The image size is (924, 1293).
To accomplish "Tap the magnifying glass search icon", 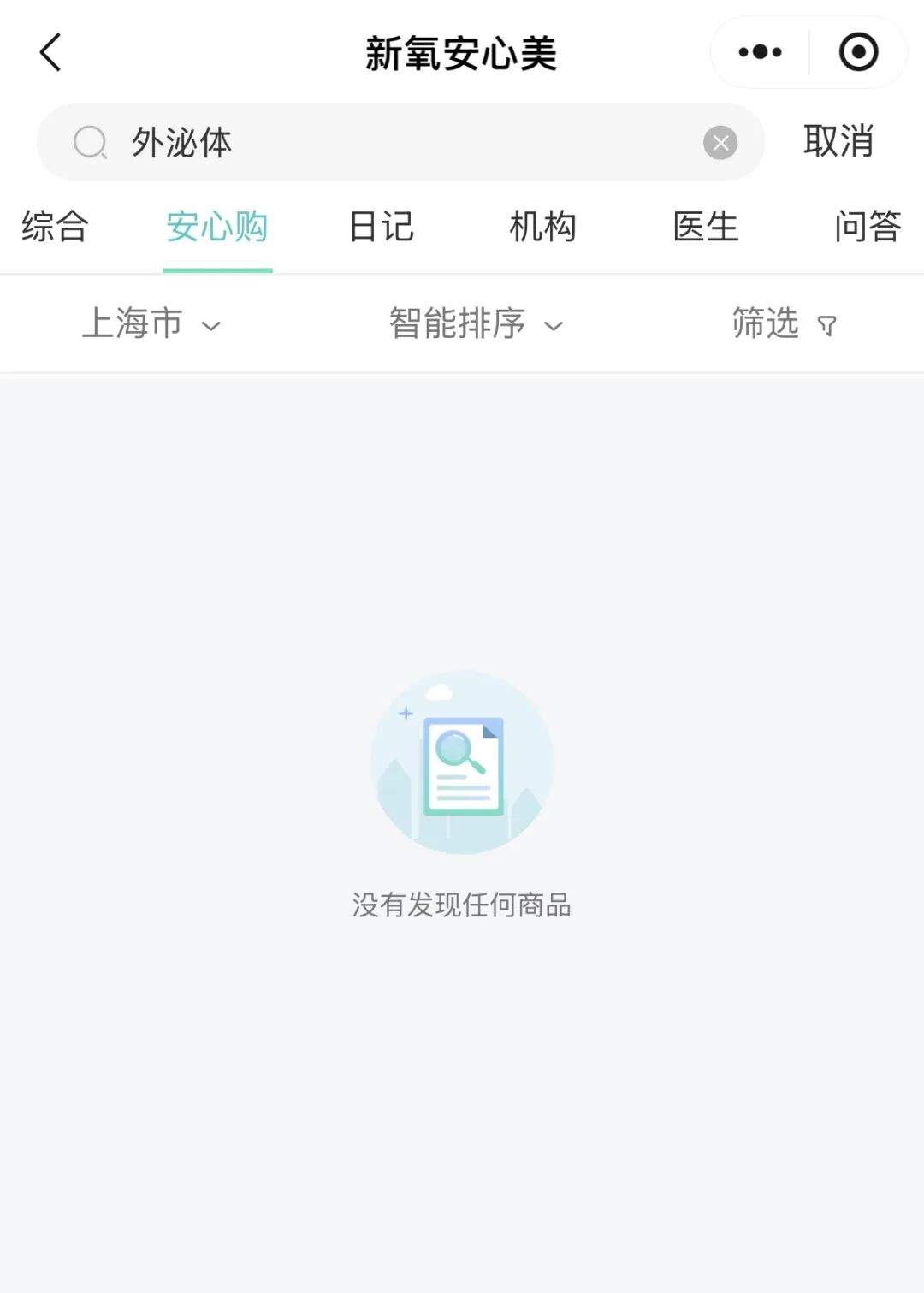I will [x=92, y=142].
